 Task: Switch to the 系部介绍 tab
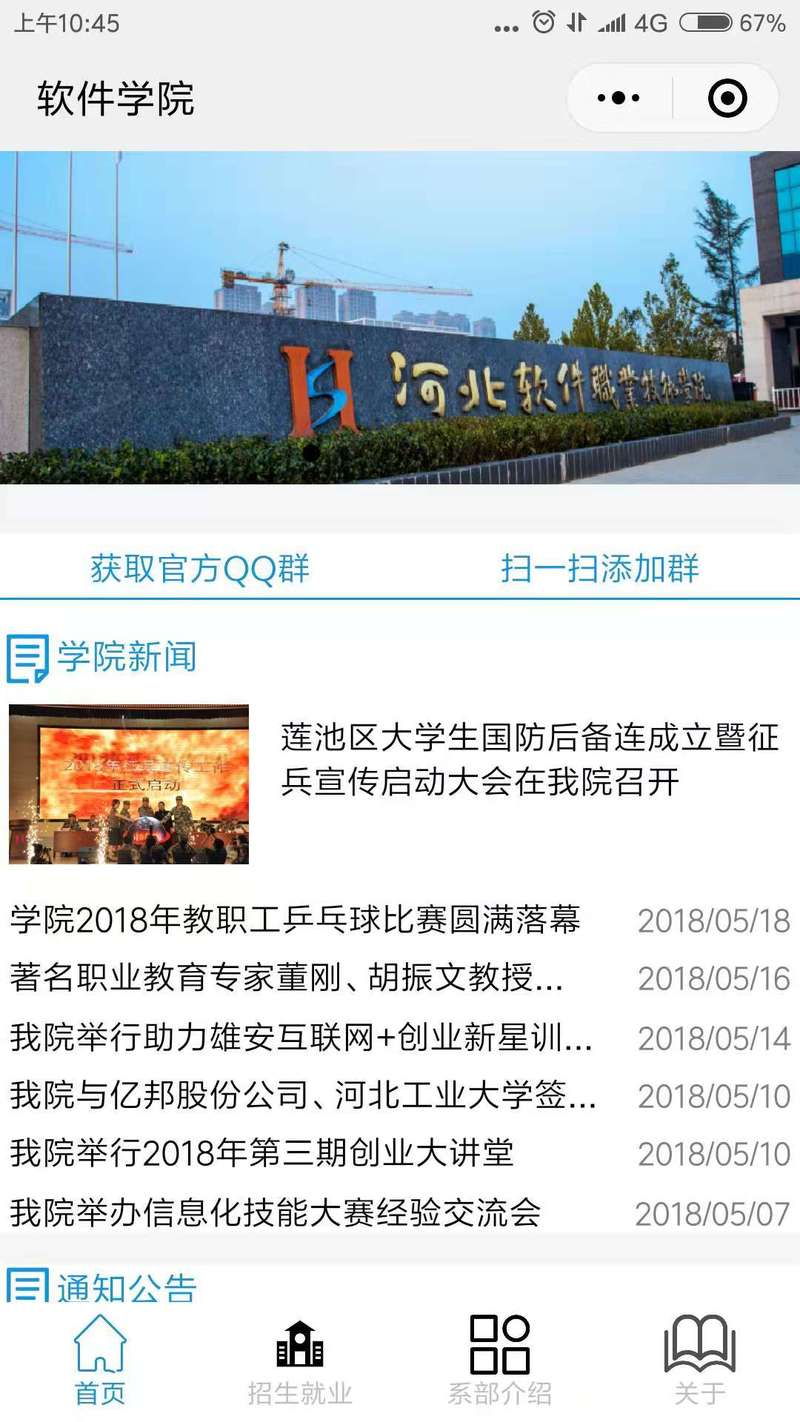(x=500, y=1360)
